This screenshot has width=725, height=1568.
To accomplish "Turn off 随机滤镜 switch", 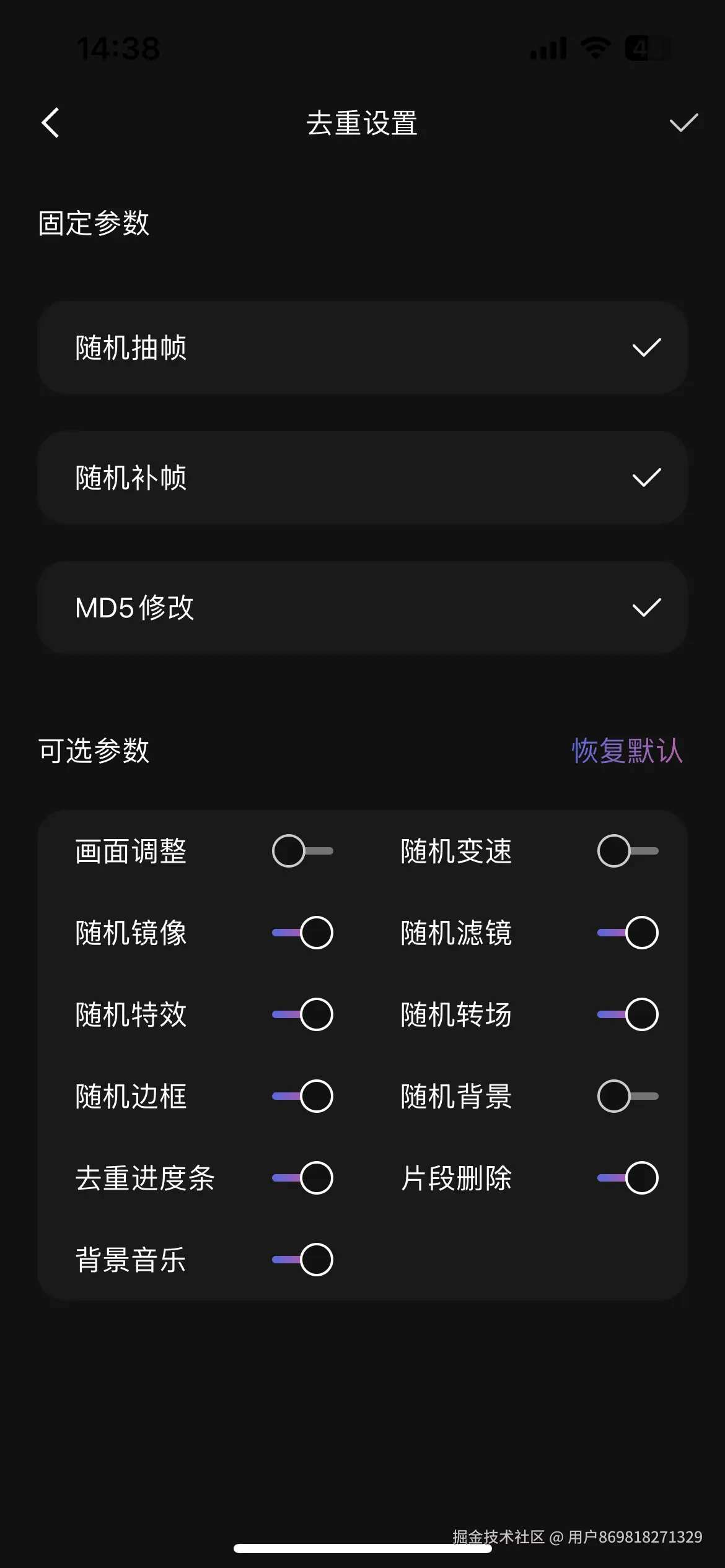I will pos(628,933).
